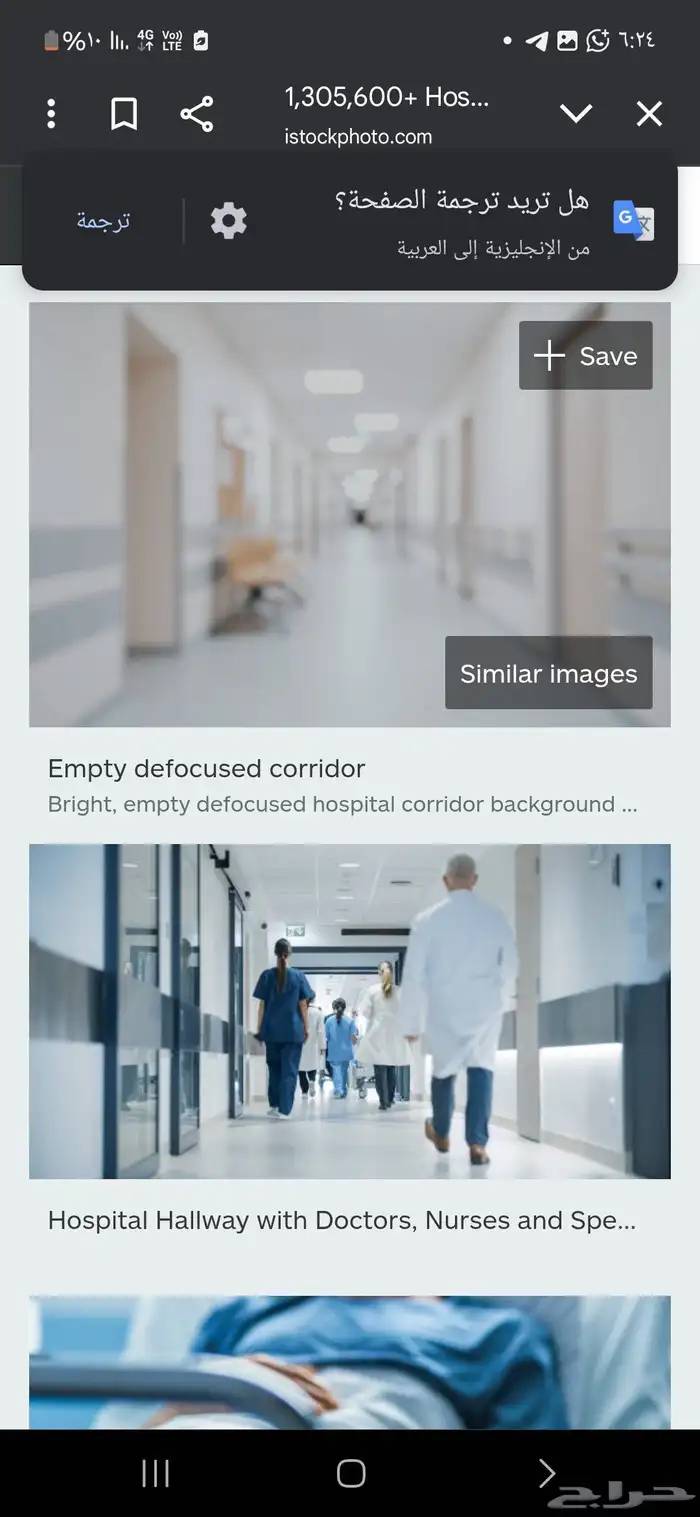Share this page link
This screenshot has height=1517, width=700.
point(197,114)
